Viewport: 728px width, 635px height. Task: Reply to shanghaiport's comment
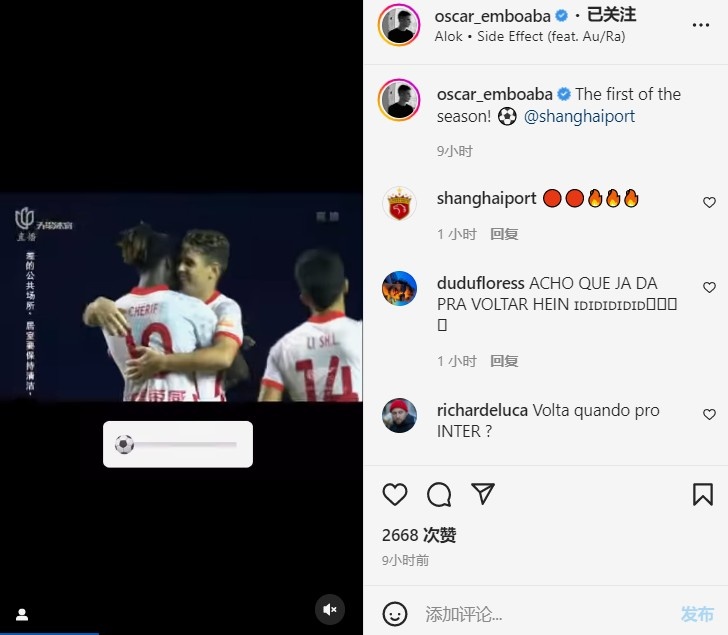click(x=504, y=233)
